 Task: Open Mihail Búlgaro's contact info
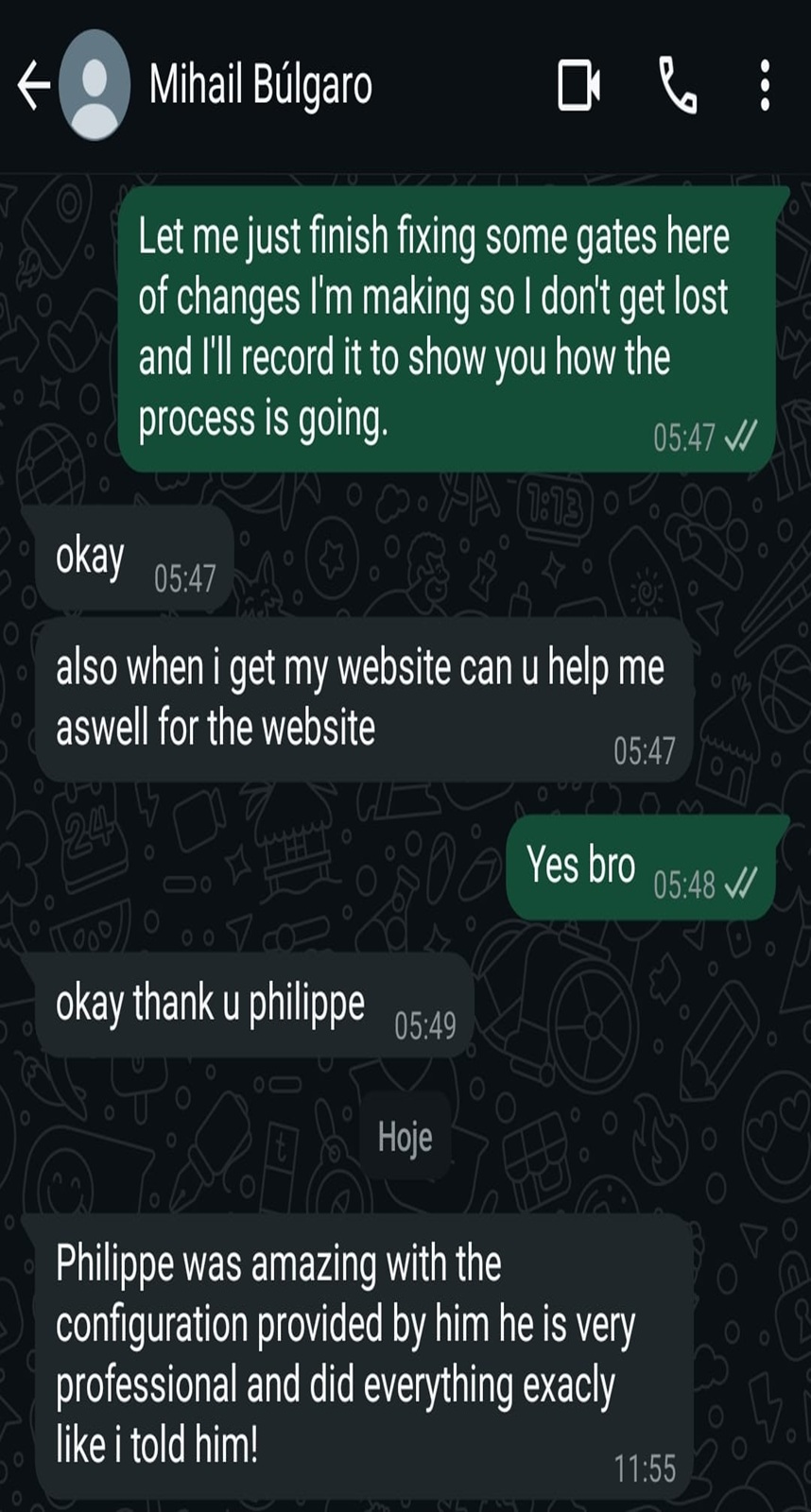[261, 85]
